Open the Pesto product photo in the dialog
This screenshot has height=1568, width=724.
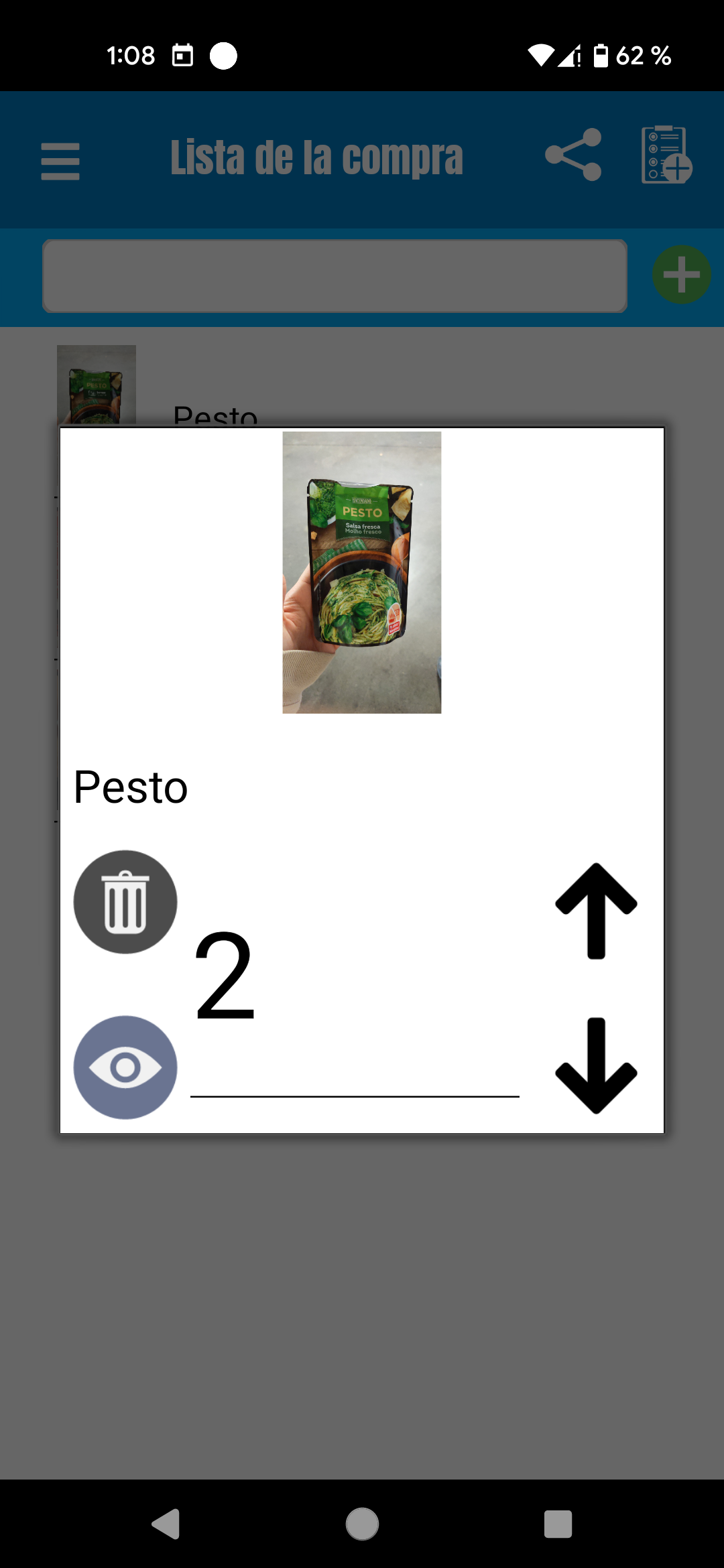(x=362, y=572)
